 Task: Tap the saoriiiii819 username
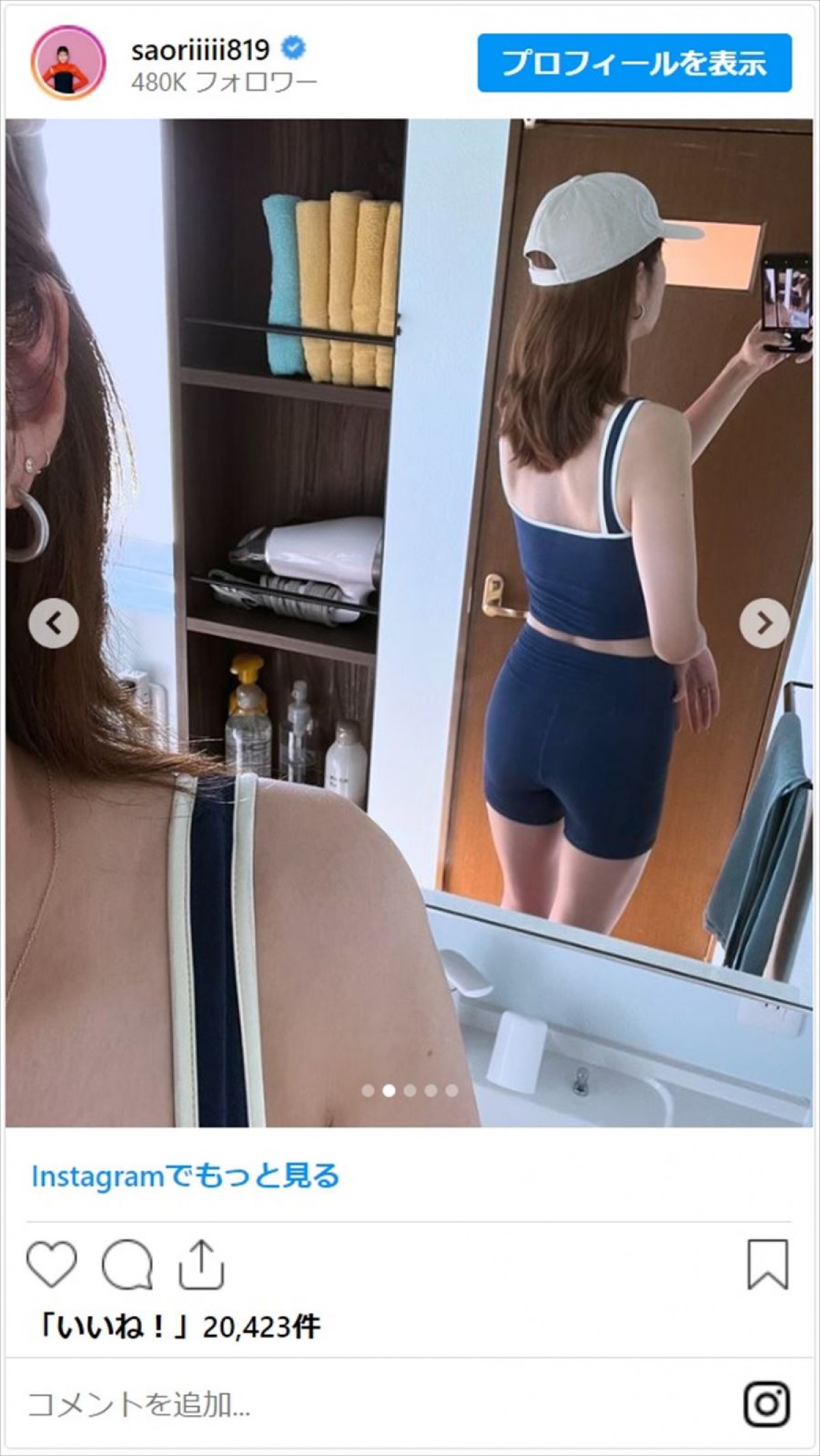click(200, 49)
